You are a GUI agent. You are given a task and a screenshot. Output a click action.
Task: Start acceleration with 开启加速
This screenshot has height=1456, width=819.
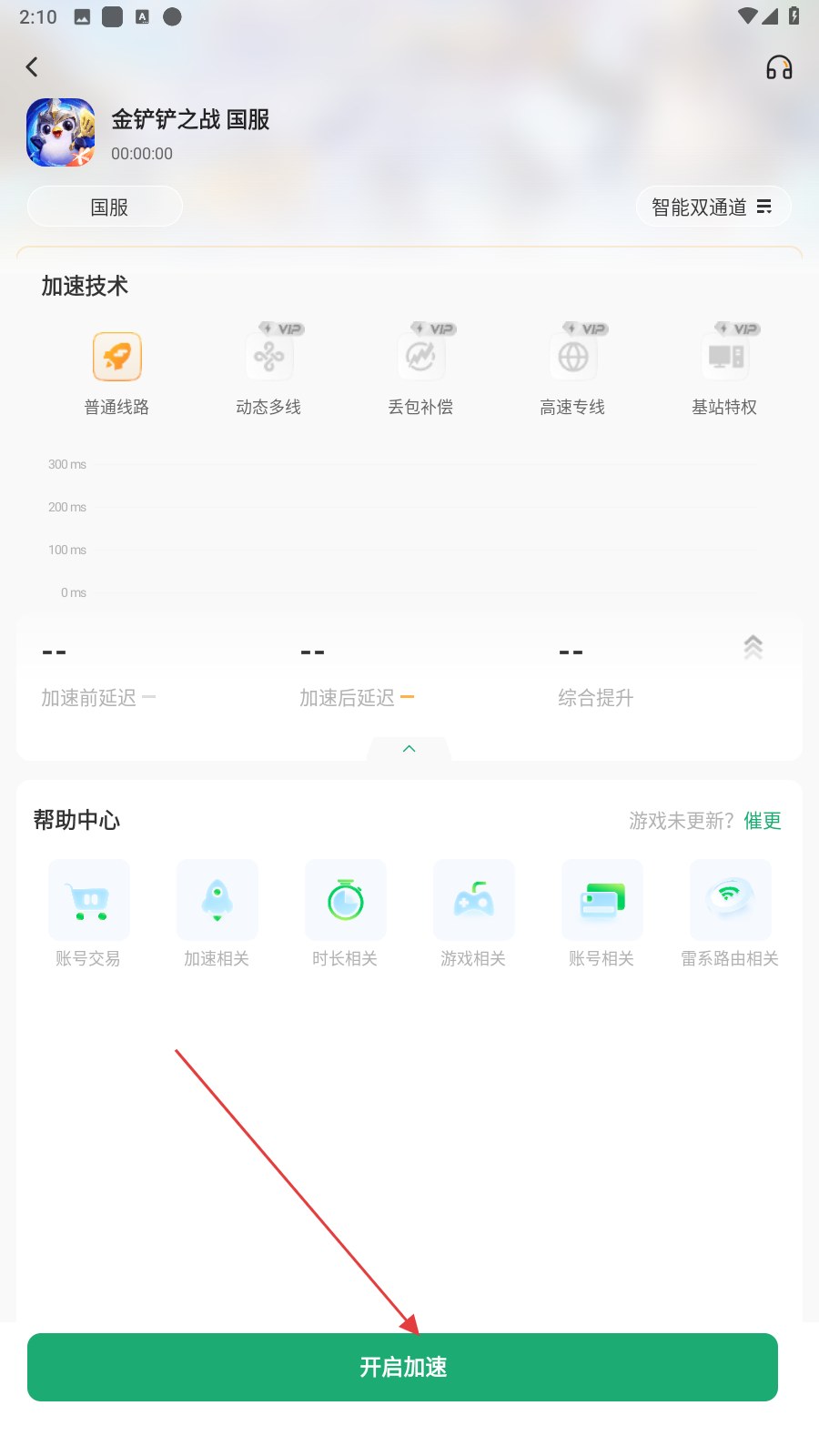[x=402, y=1367]
